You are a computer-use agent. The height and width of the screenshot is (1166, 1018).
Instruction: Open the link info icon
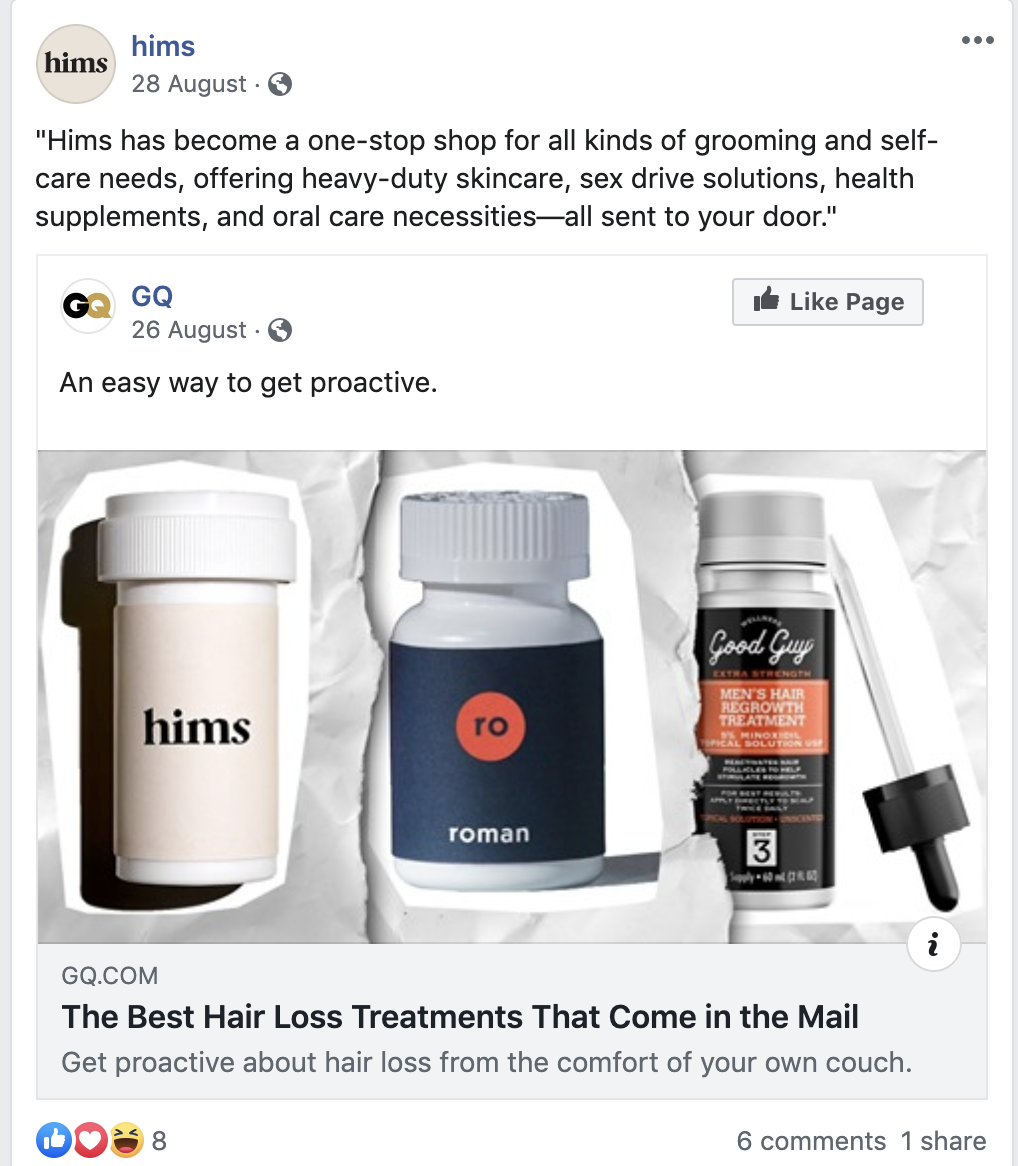tap(934, 945)
